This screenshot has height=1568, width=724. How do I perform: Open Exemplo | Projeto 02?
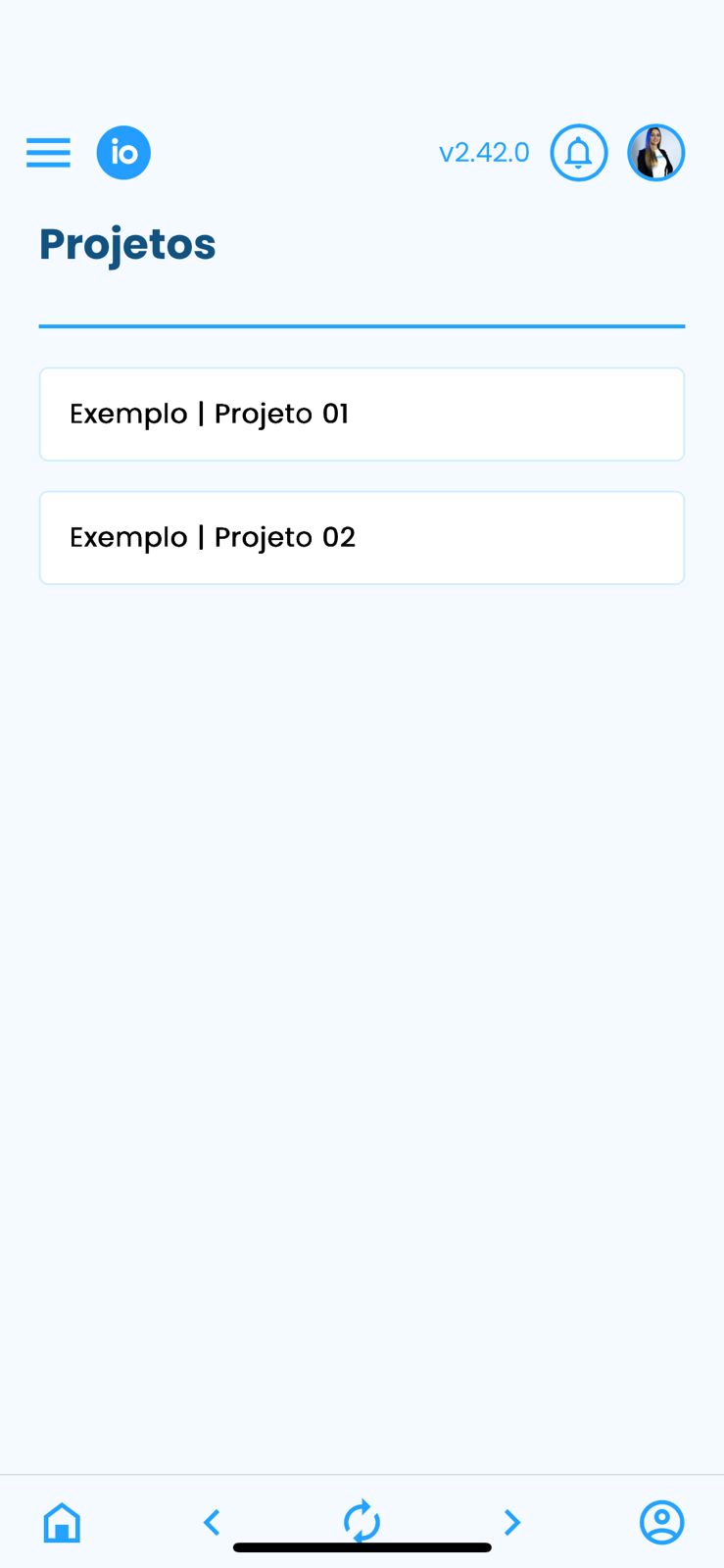[x=362, y=537]
